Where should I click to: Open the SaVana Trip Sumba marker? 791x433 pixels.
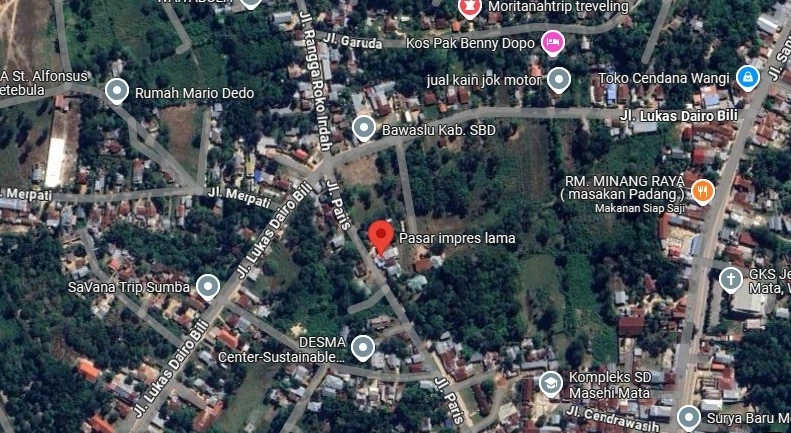[x=208, y=287]
